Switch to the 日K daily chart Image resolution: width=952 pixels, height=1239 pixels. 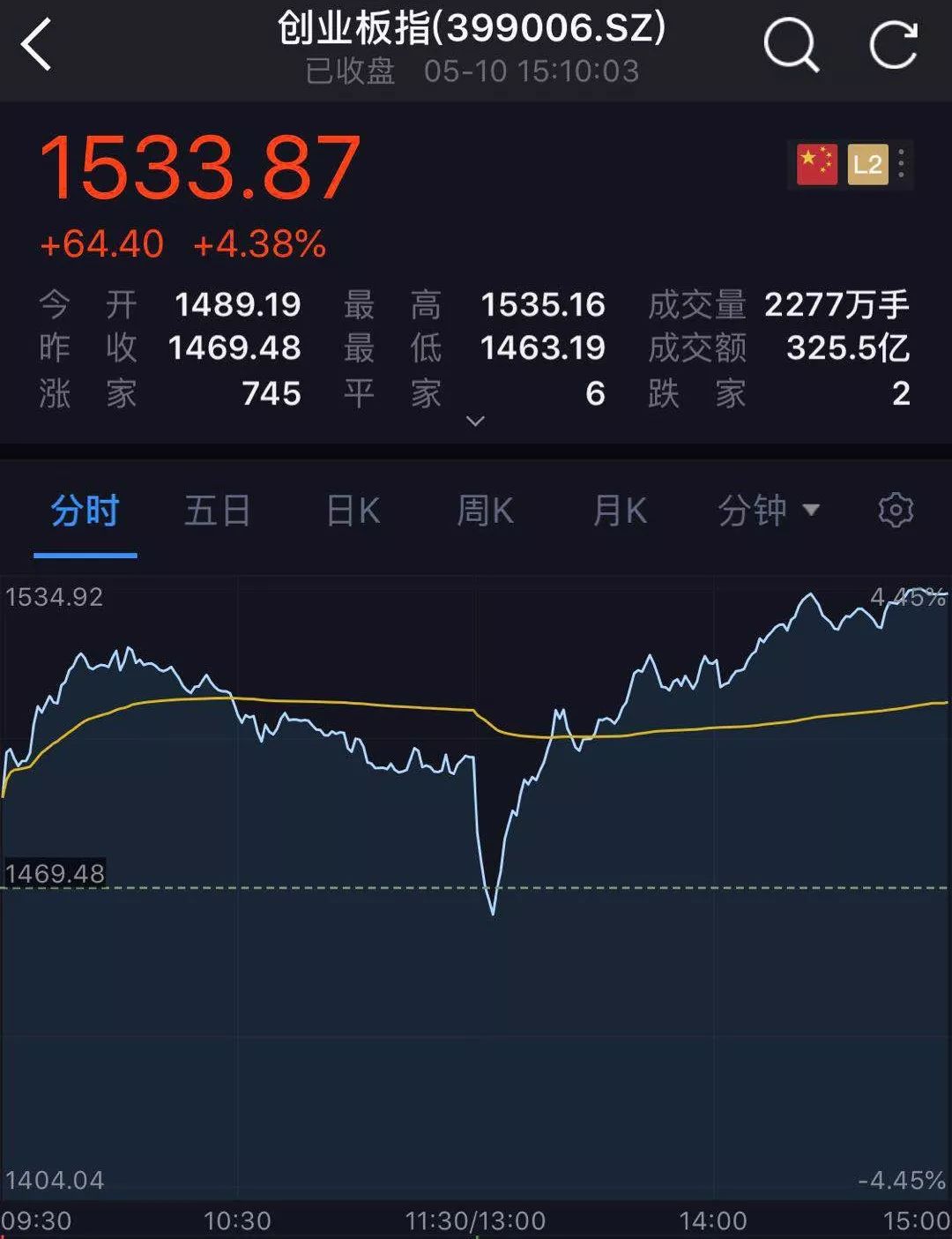click(353, 511)
